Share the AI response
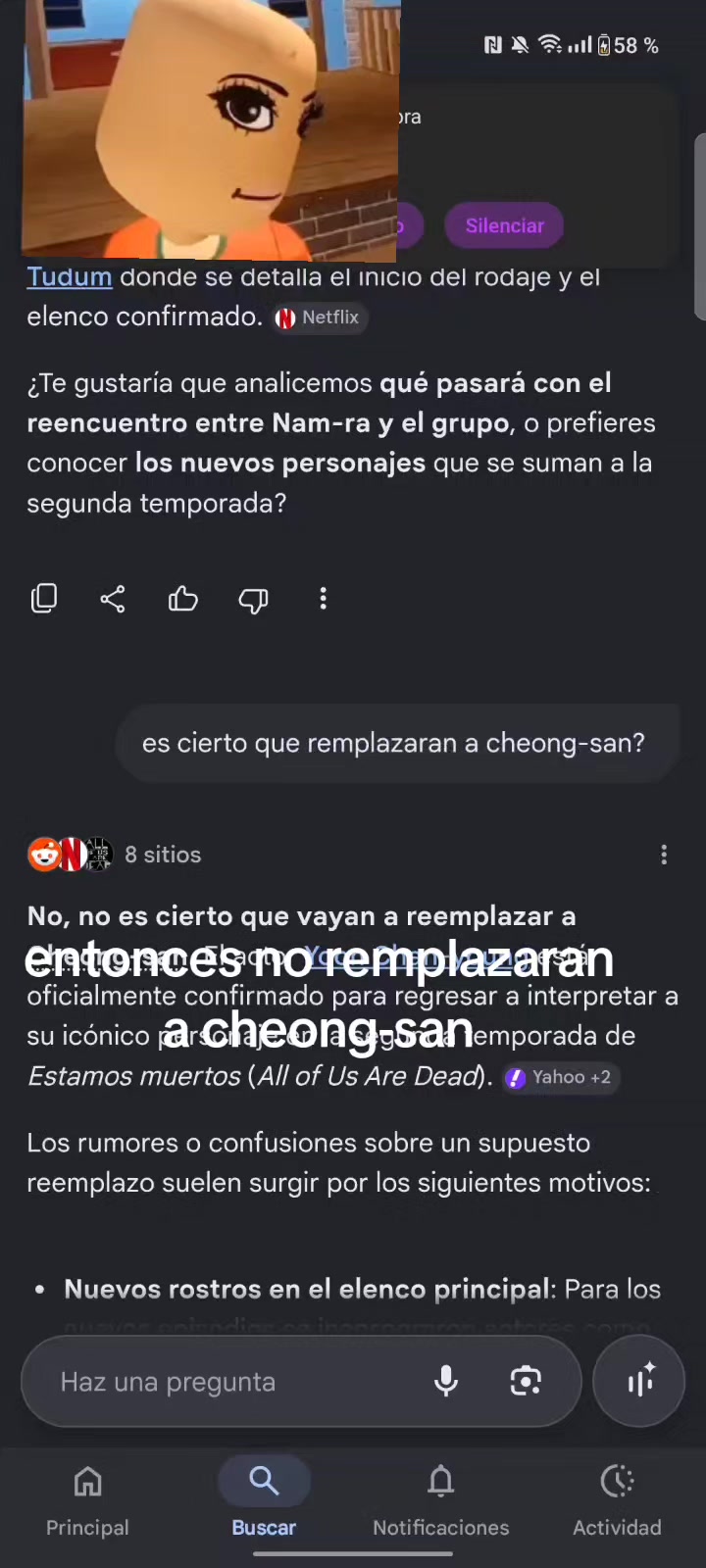706x1568 pixels. [x=113, y=599]
